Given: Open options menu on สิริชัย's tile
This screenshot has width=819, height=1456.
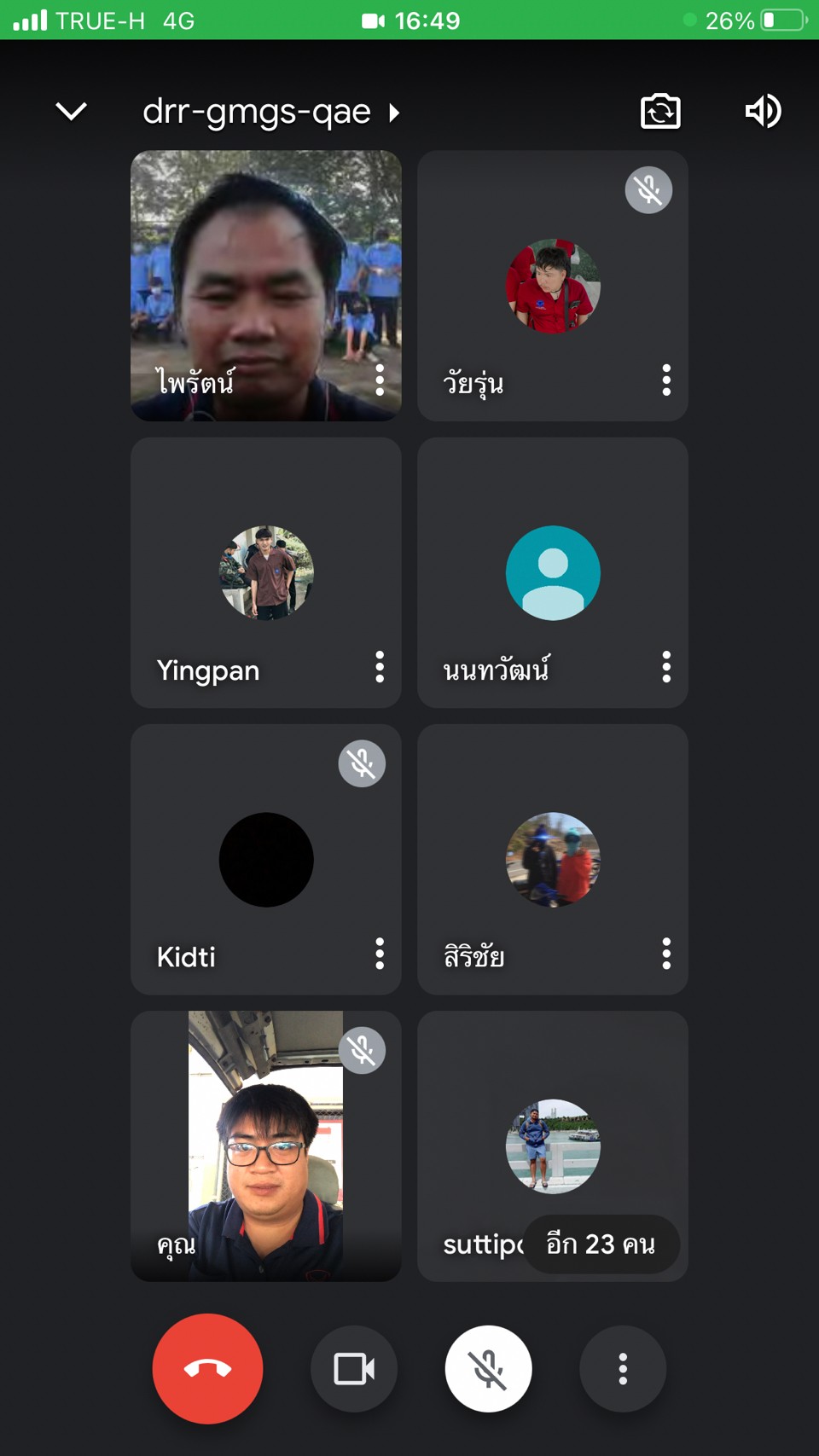Looking at the screenshot, I should coord(666,953).
